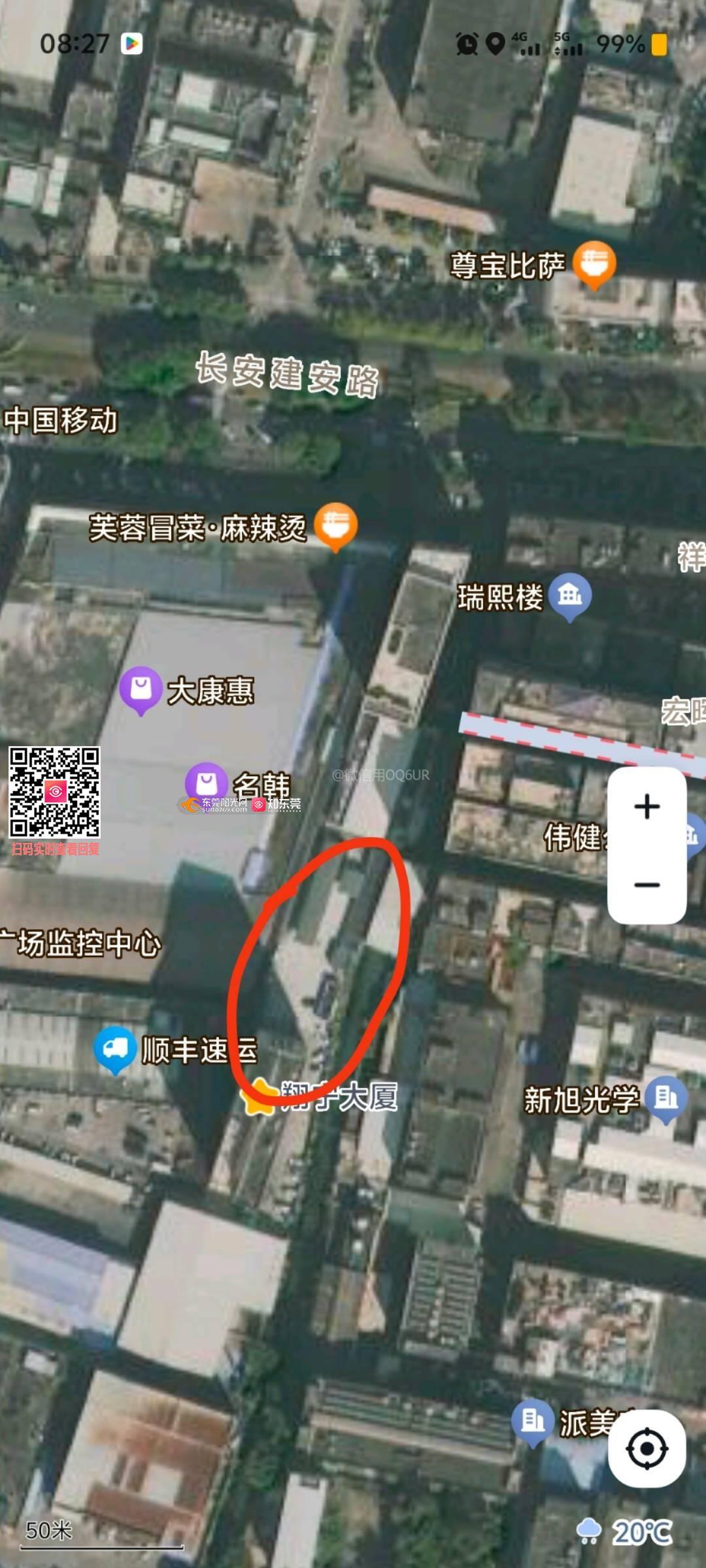This screenshot has height=1568, width=706.
Task: Zoom out of the map
Action: point(647,885)
